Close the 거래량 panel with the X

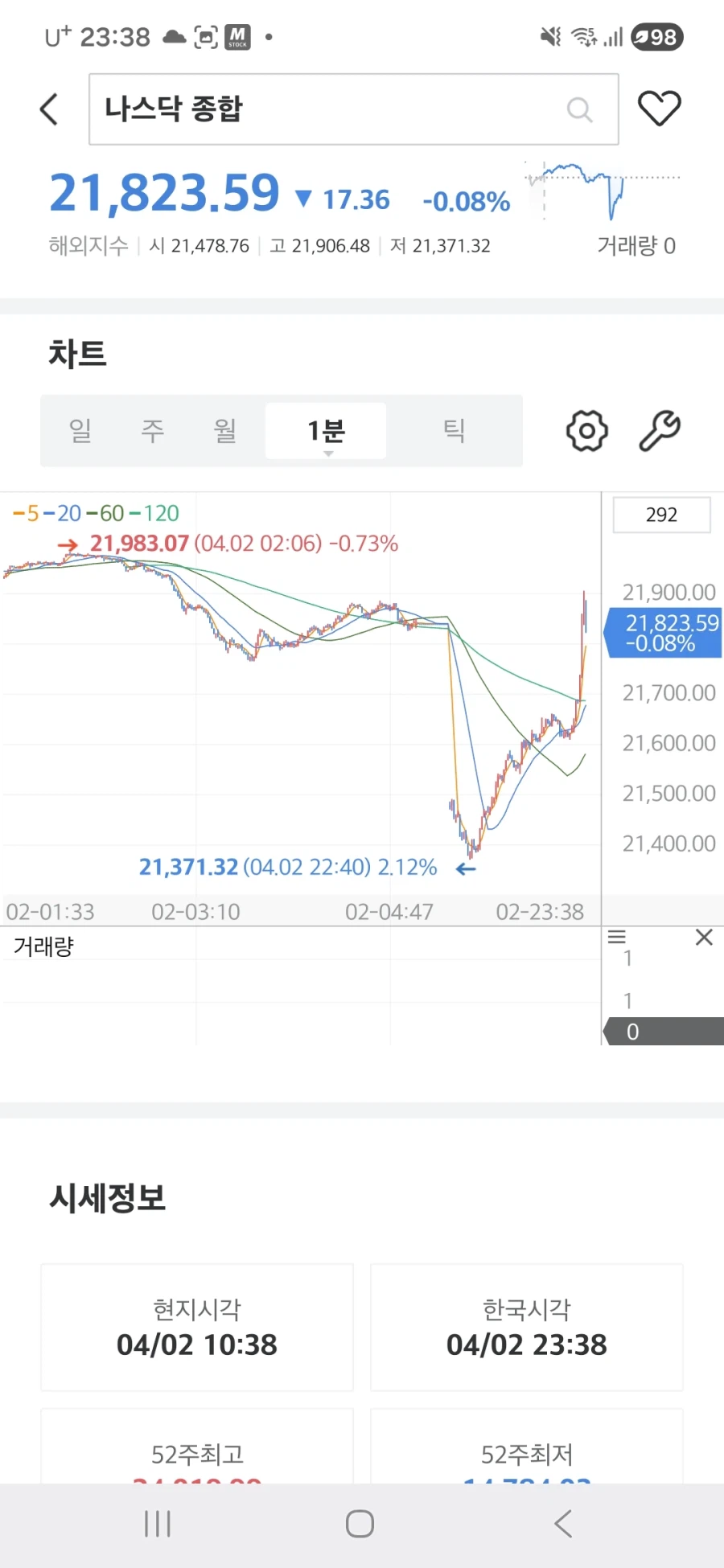704,937
